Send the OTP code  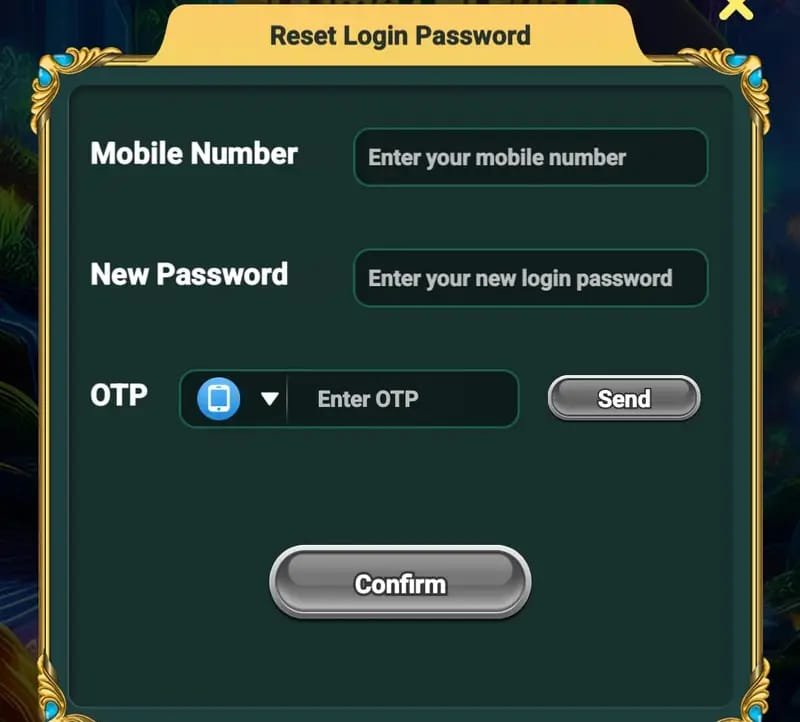[x=624, y=399]
